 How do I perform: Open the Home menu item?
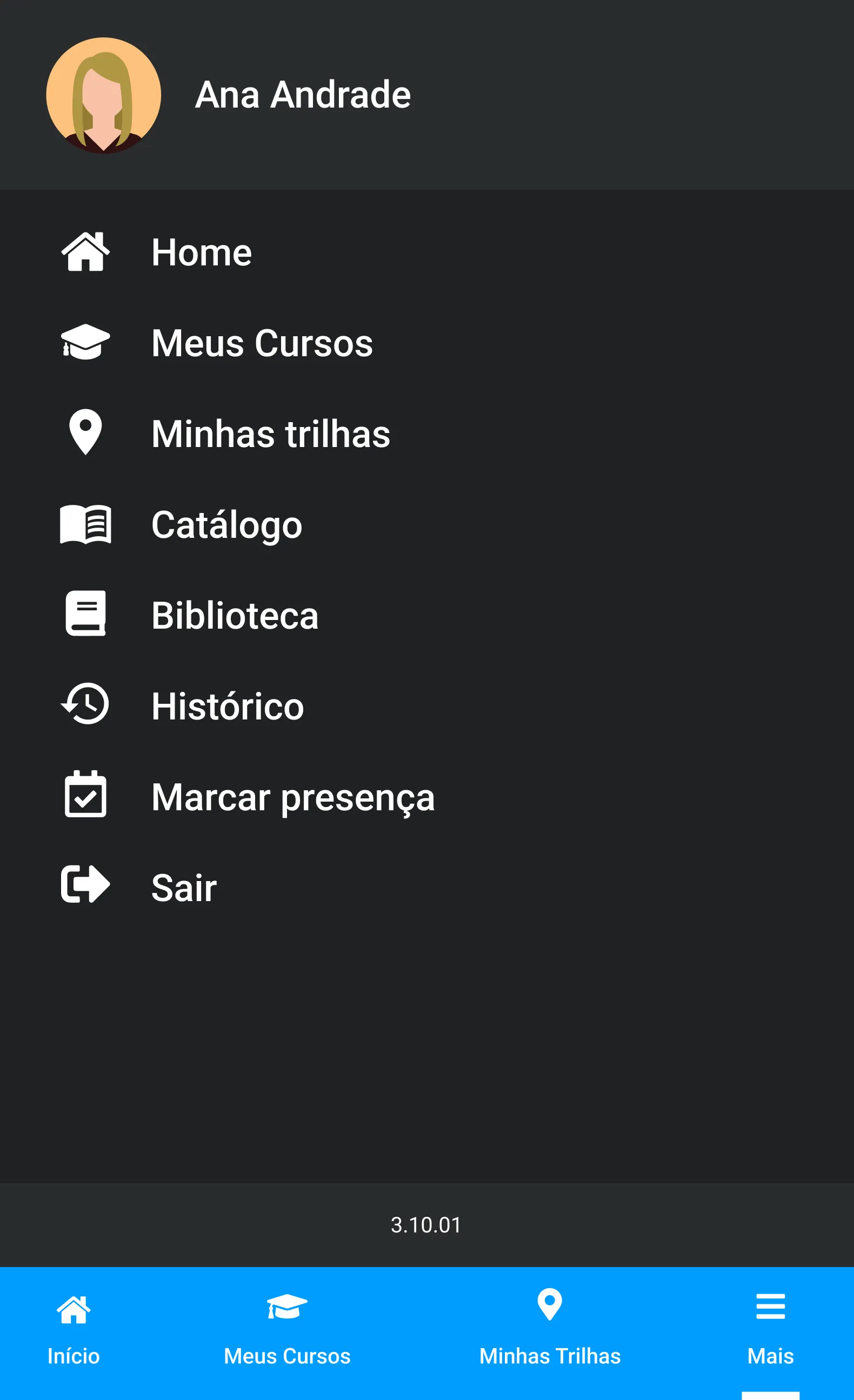[201, 252]
